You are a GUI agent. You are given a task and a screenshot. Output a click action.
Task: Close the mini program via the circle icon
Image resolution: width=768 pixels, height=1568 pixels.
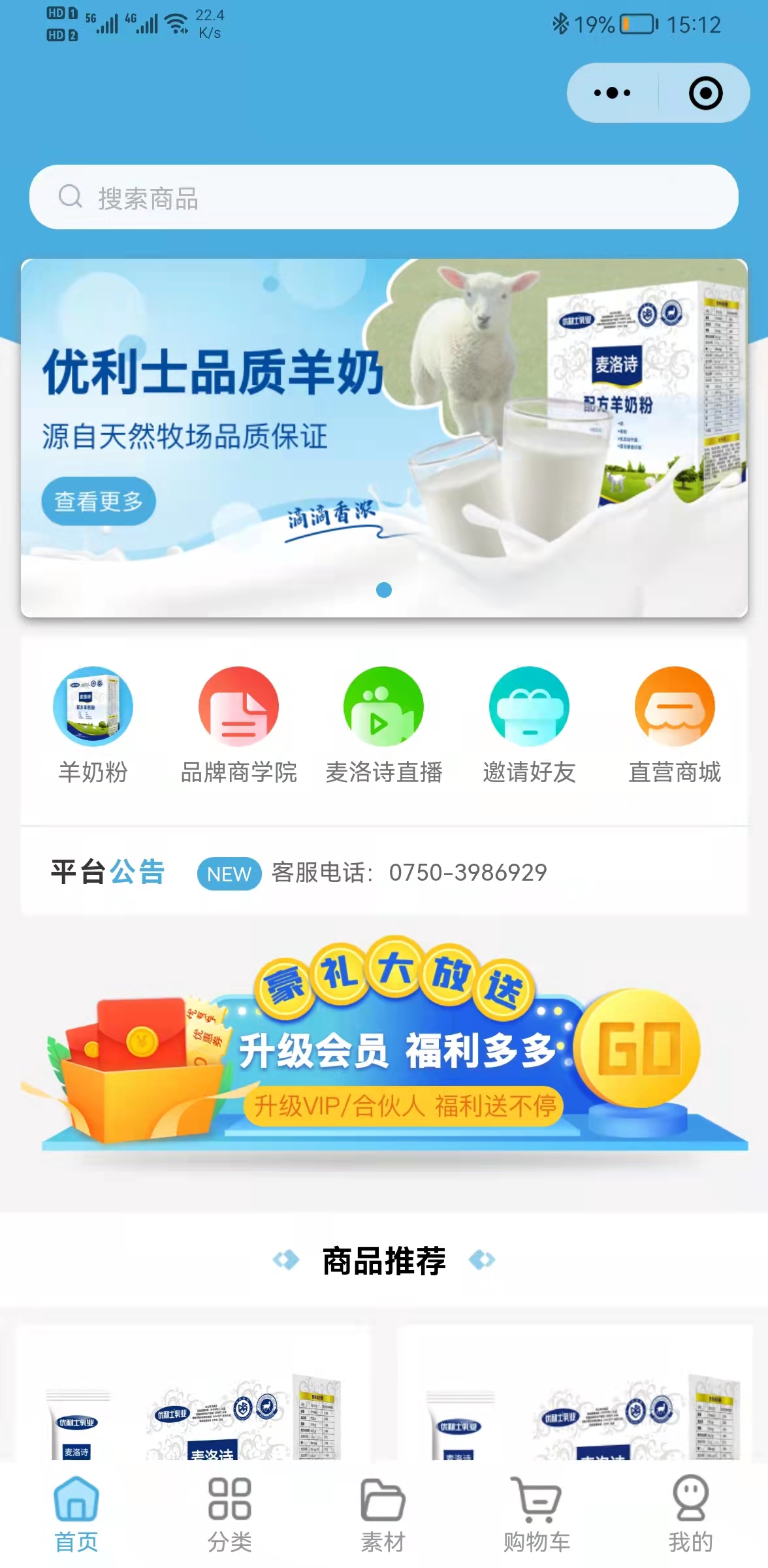coord(705,93)
